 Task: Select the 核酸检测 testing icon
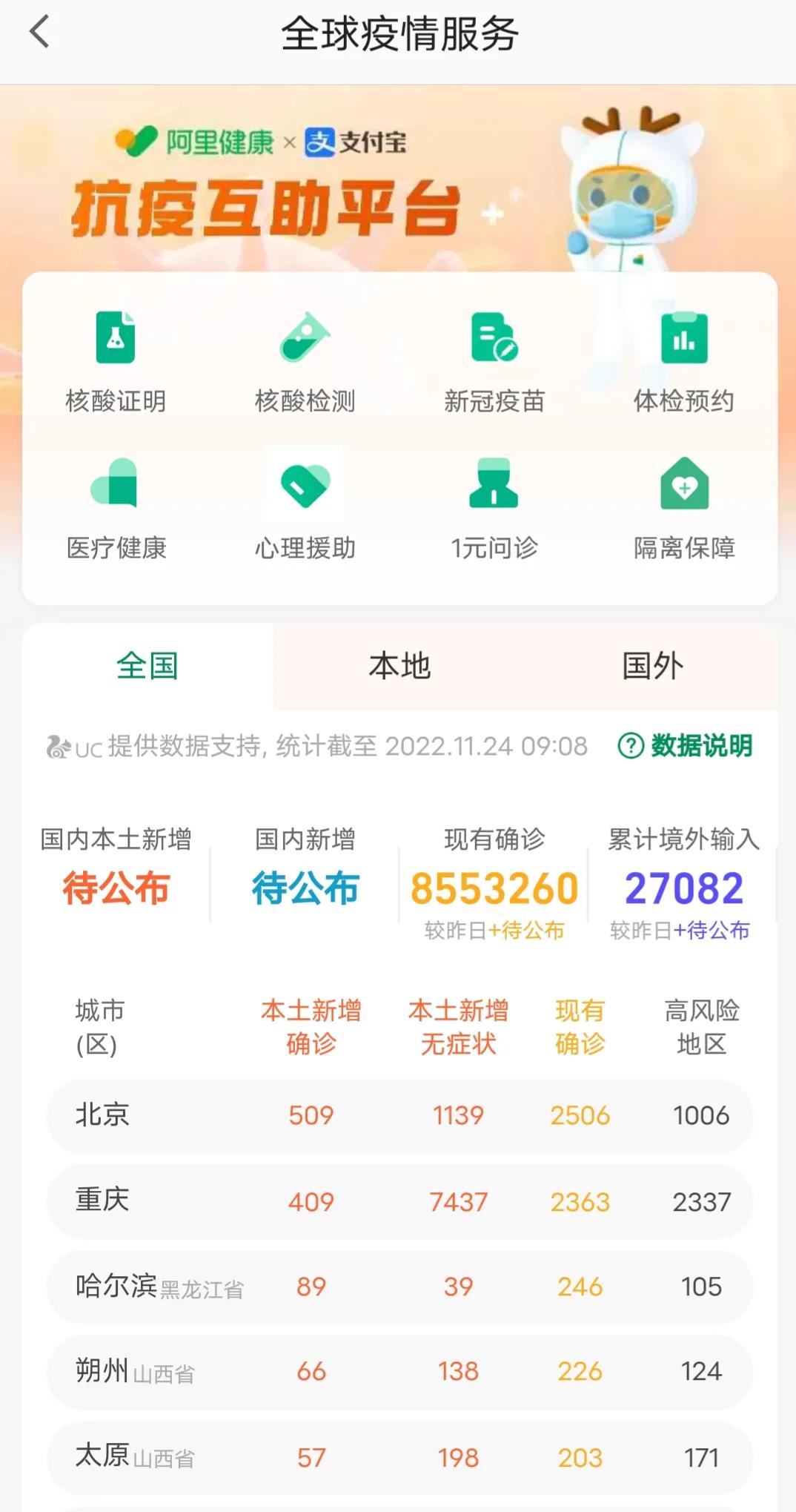[304, 363]
